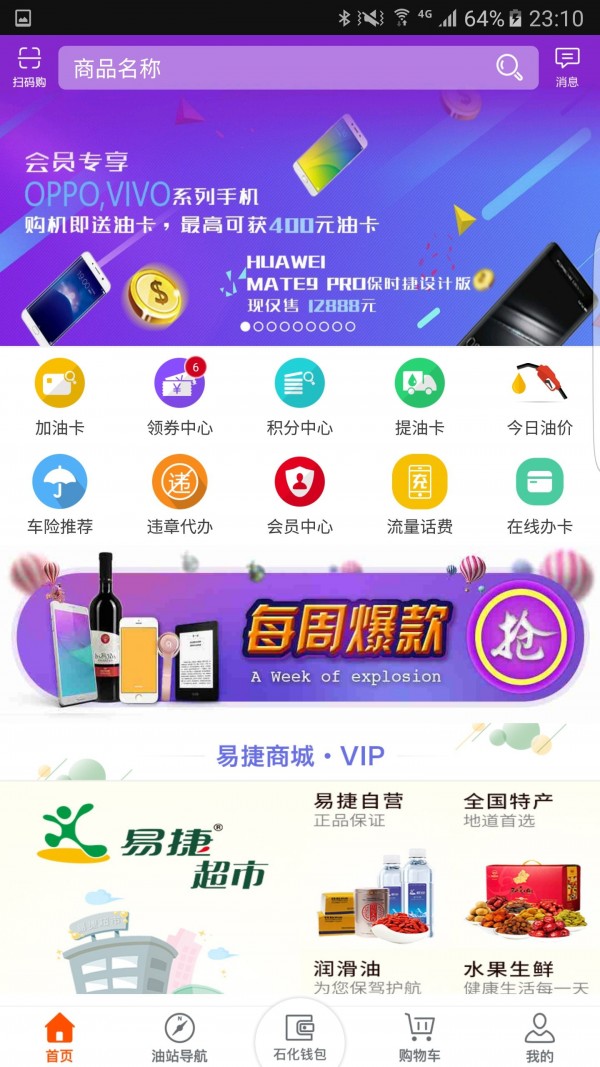Switch to the 购物车 cart tab
Viewport: 600px width, 1067px height.
coord(419,1037)
